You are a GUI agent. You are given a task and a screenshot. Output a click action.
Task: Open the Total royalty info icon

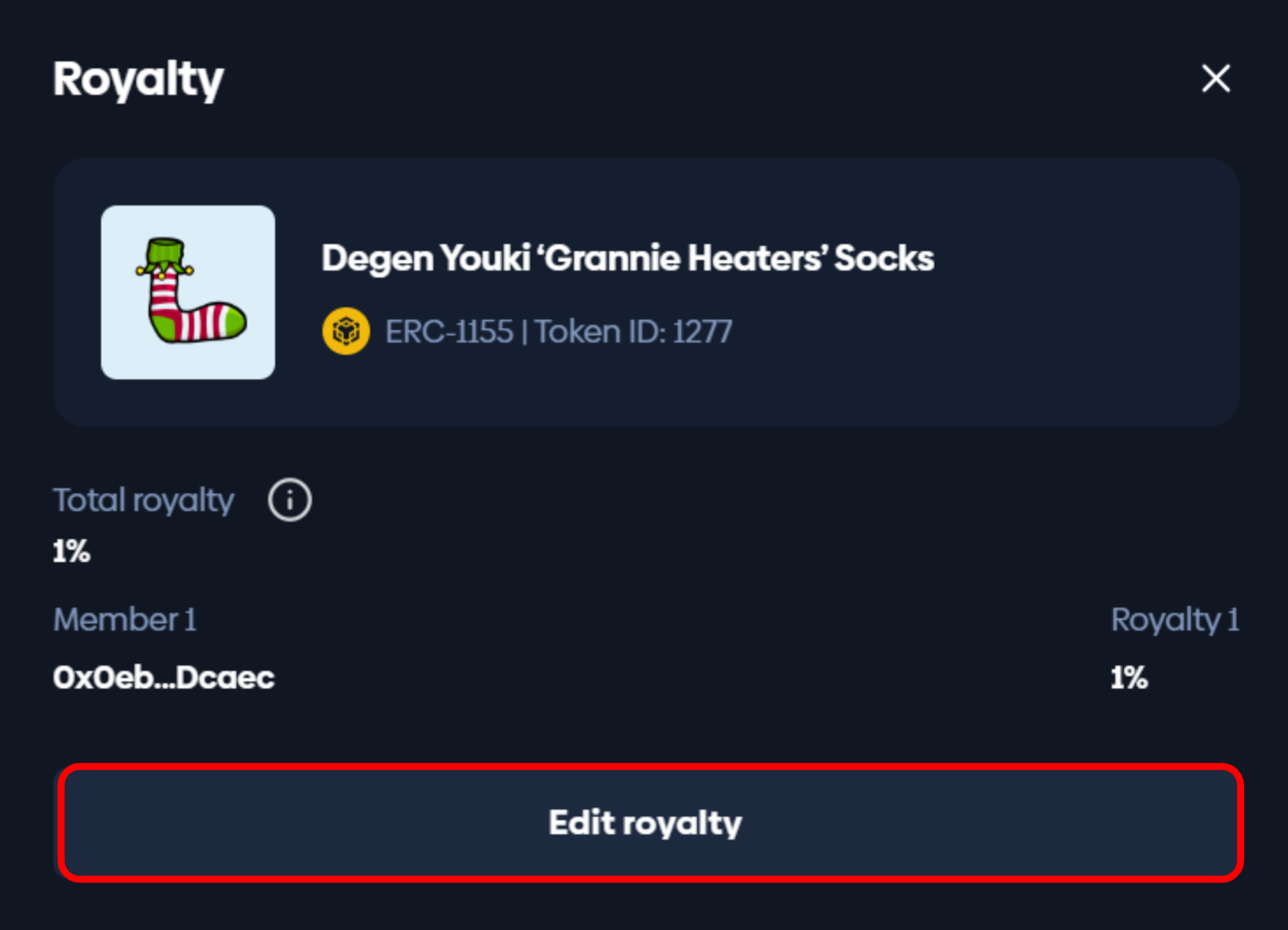(x=290, y=501)
